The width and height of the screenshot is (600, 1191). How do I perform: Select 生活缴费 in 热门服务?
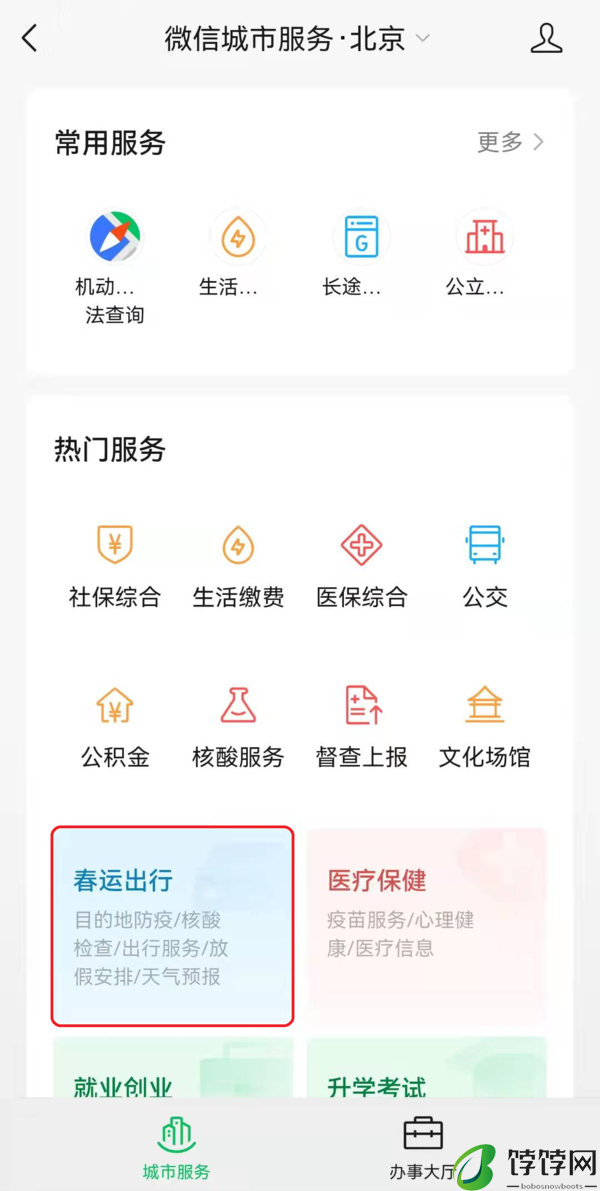click(238, 566)
